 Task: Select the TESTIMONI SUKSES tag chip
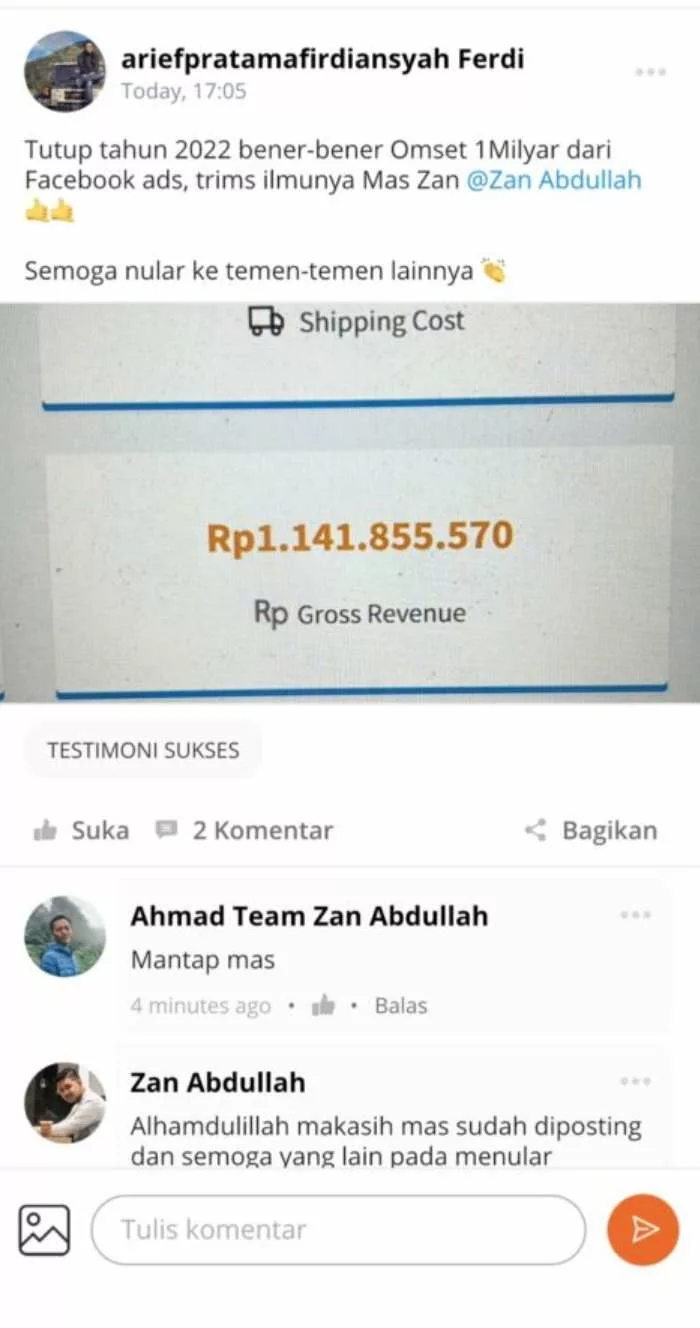coord(143,750)
